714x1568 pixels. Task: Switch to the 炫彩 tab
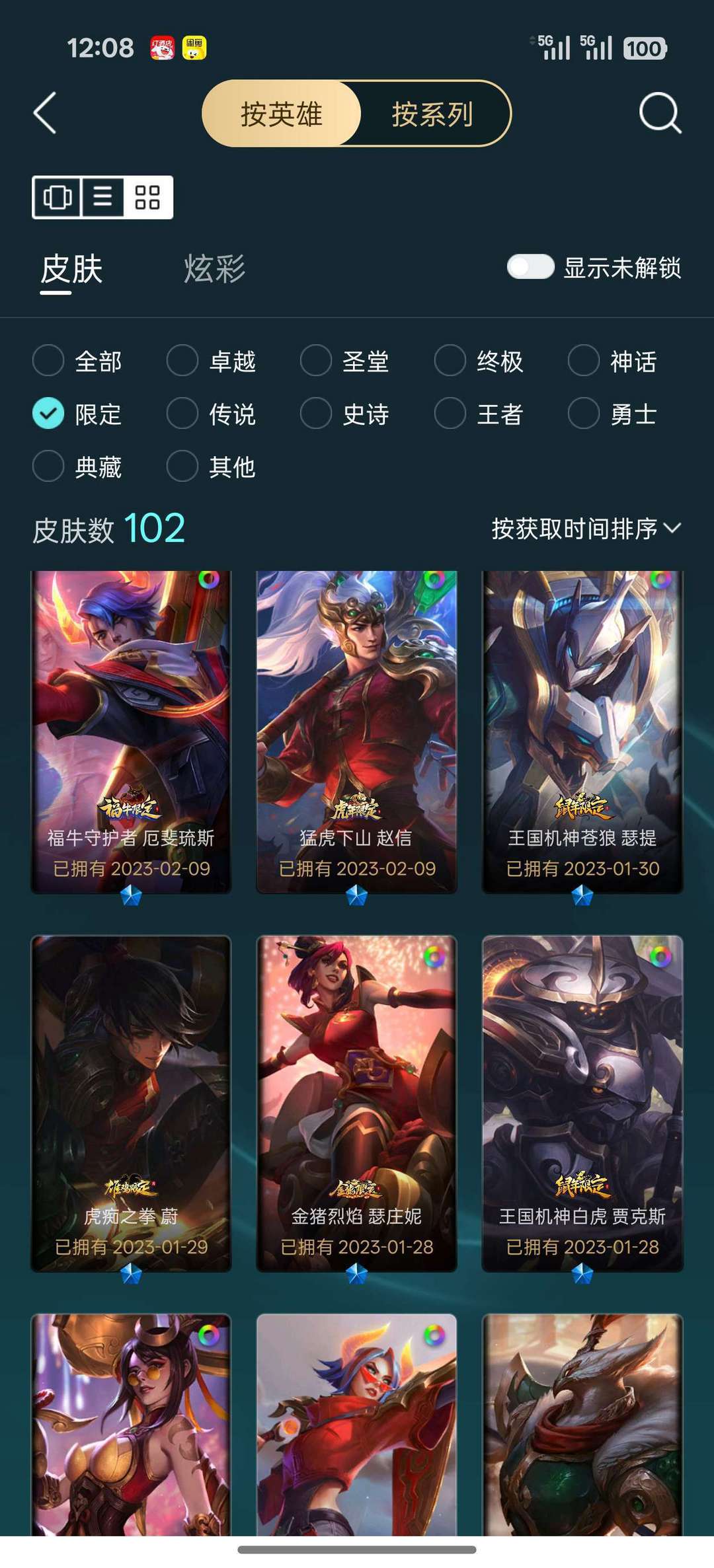pyautogui.click(x=214, y=269)
